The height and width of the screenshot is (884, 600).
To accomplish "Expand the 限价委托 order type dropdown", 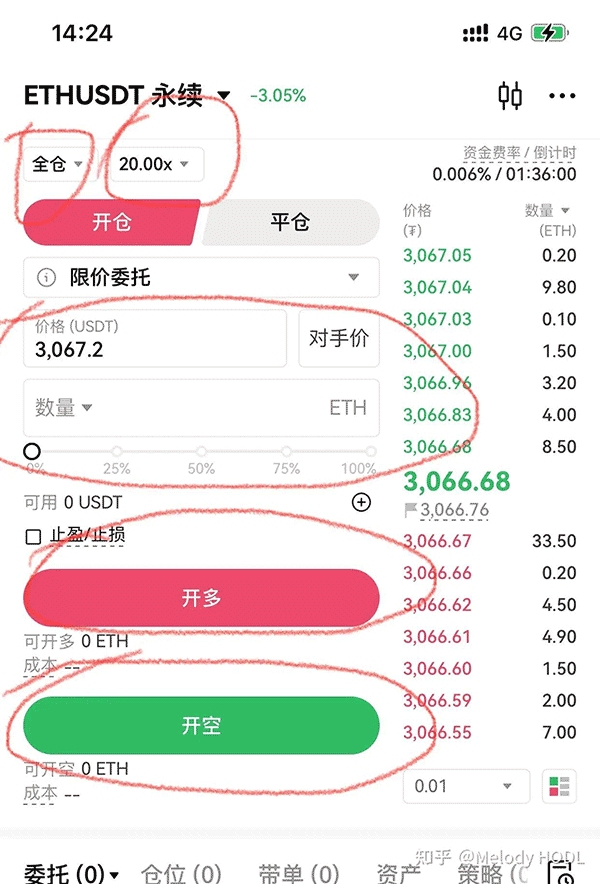I will coord(201,277).
